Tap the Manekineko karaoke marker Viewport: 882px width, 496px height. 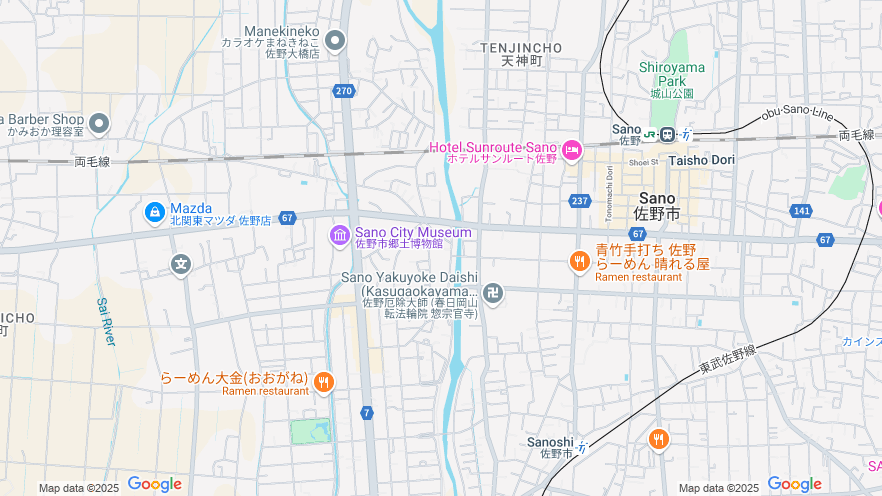tap(335, 41)
